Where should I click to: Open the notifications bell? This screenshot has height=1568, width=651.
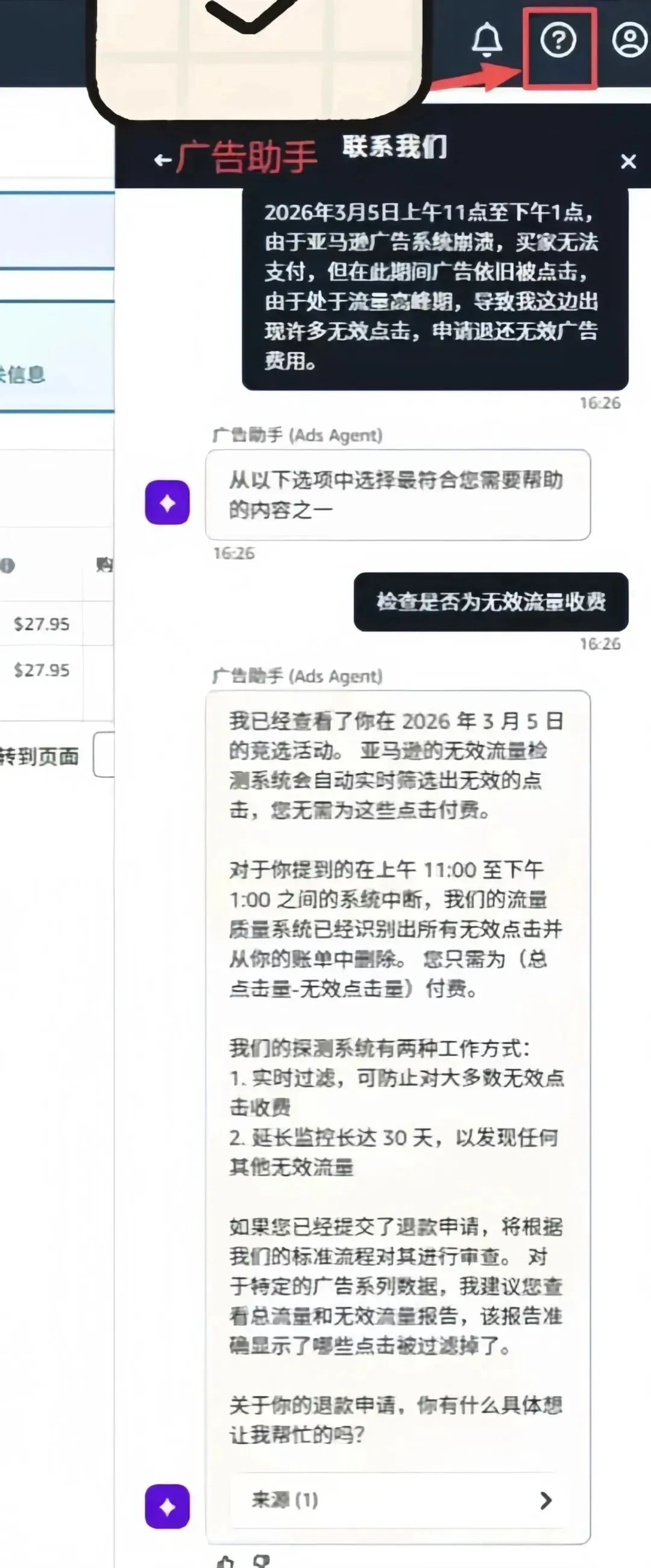pyautogui.click(x=486, y=40)
